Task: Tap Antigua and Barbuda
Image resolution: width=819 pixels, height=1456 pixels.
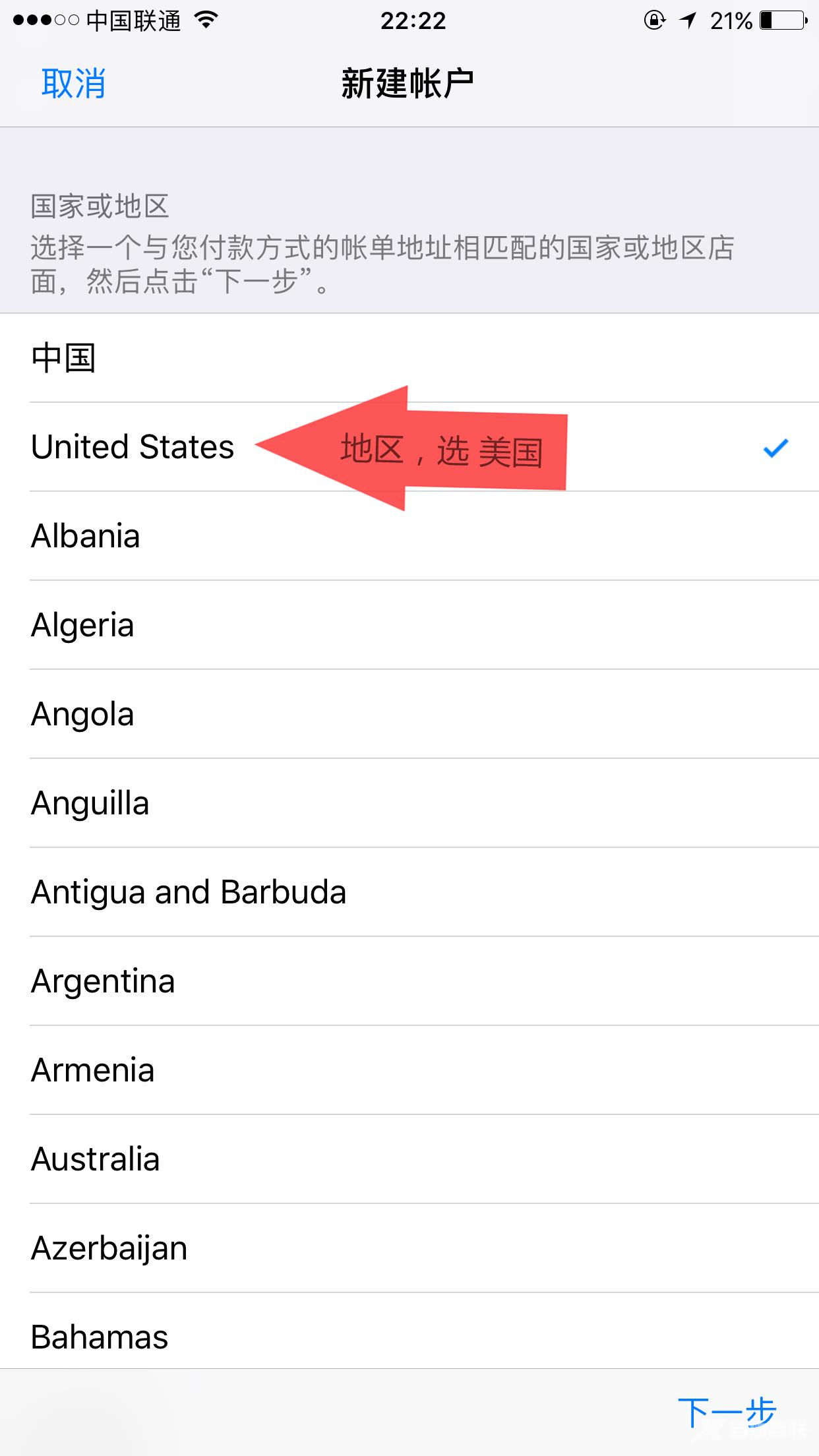Action: (x=189, y=892)
